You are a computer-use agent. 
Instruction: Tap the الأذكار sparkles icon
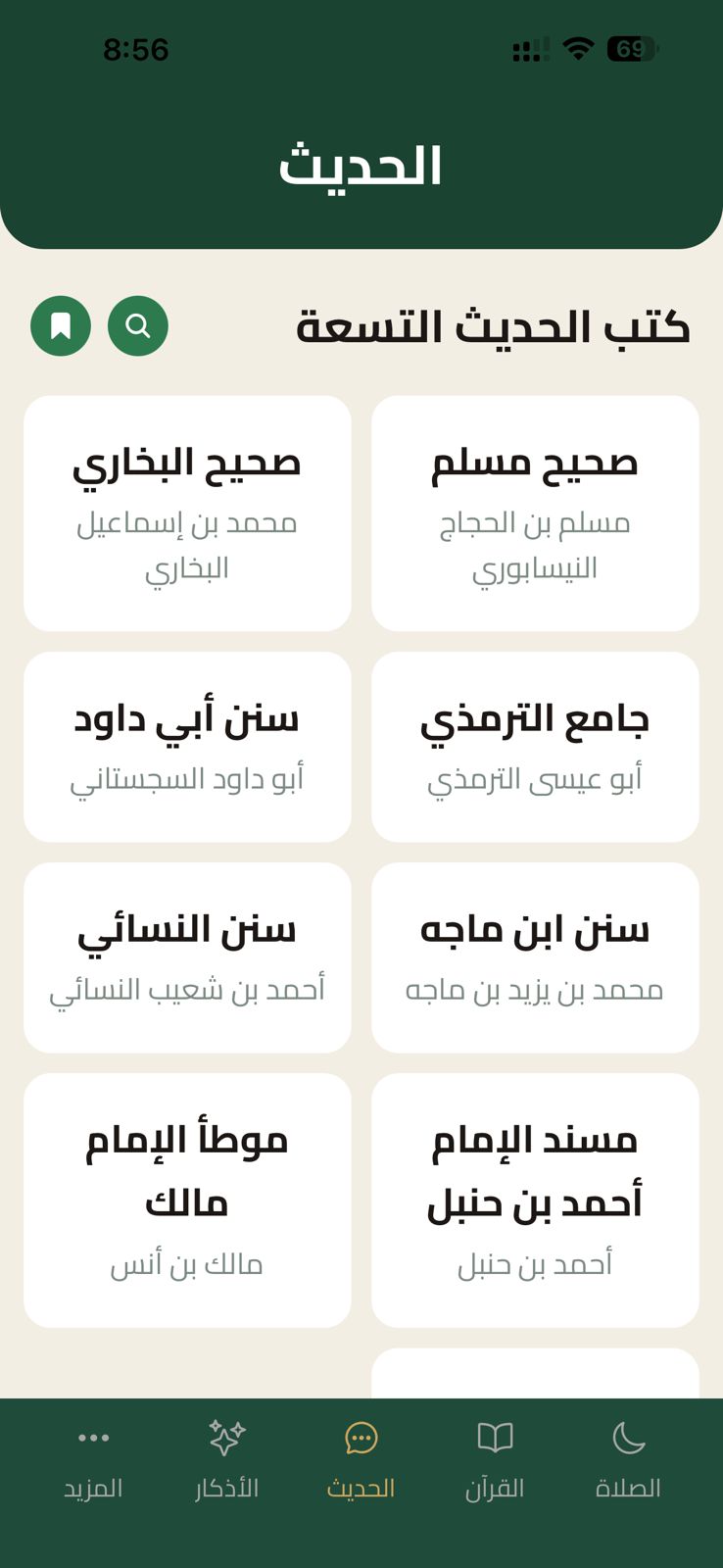227,1437
